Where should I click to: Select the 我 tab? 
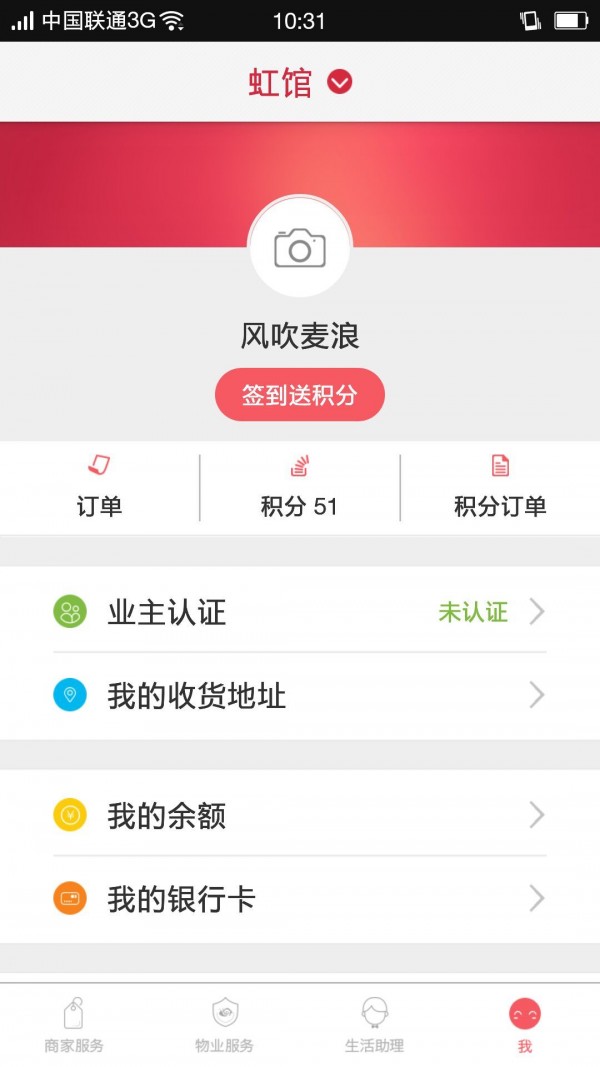(524, 1025)
